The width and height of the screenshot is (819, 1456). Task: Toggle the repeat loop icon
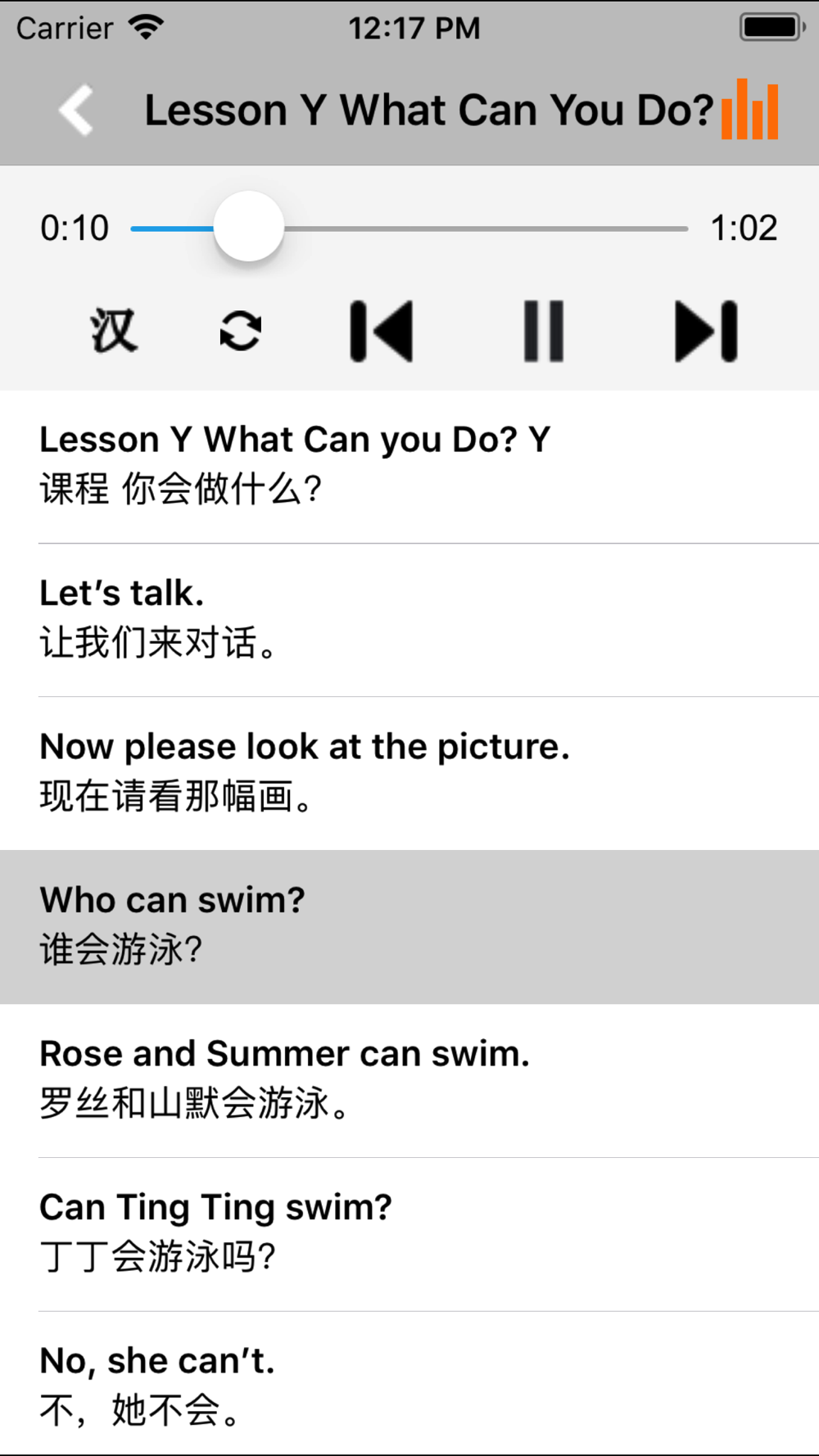click(x=241, y=331)
